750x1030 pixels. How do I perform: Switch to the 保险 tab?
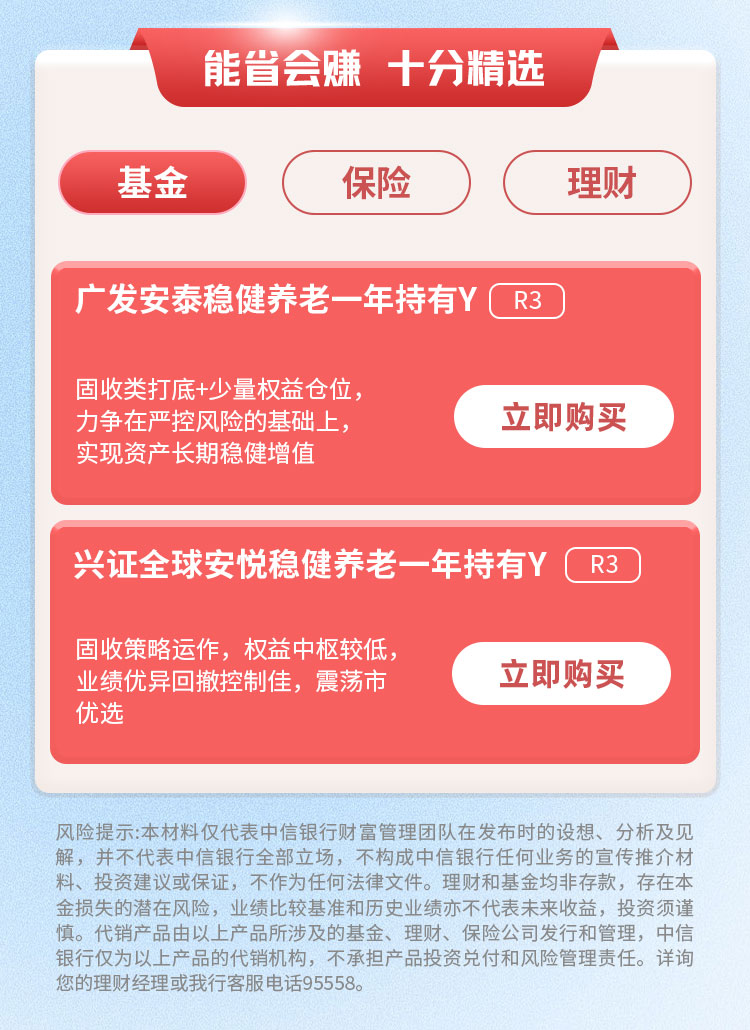(376, 182)
